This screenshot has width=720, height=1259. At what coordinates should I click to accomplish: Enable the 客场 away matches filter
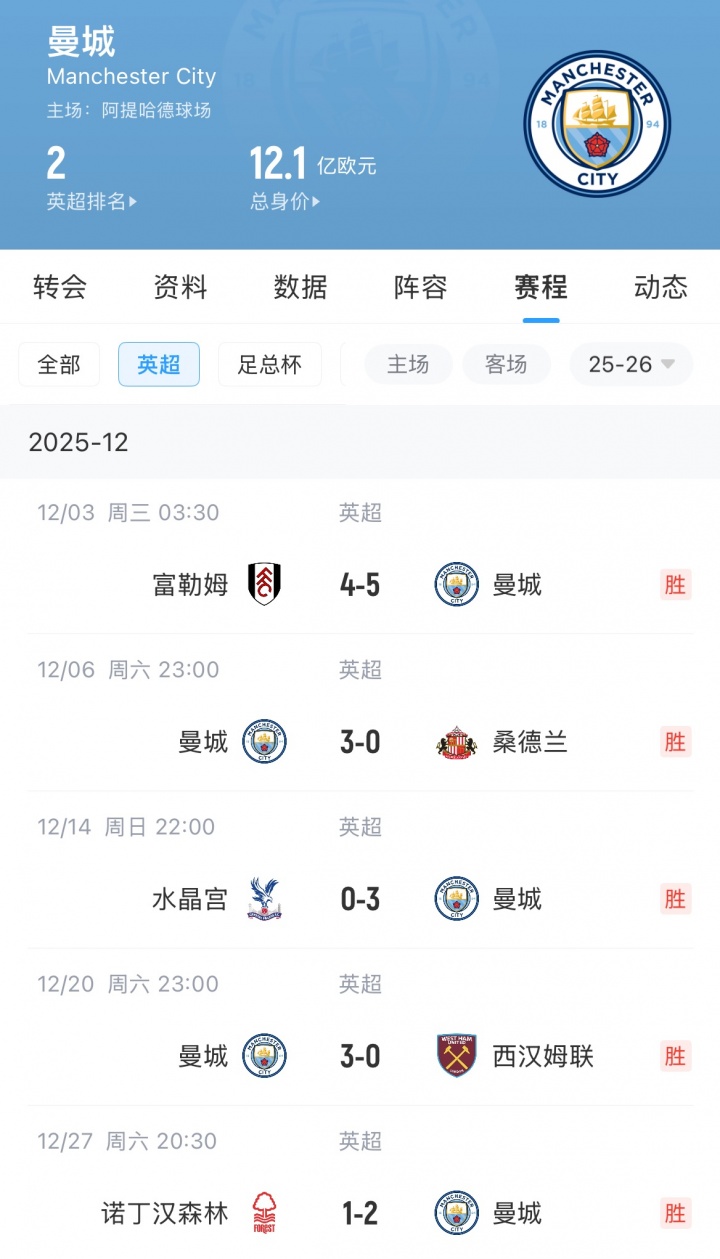[506, 364]
